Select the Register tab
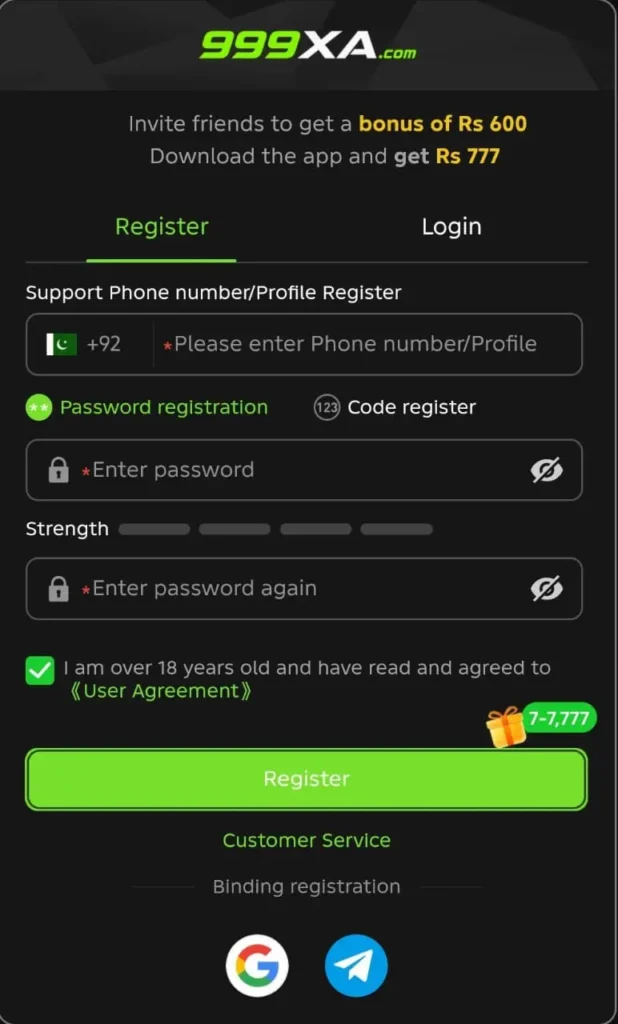 (x=161, y=227)
